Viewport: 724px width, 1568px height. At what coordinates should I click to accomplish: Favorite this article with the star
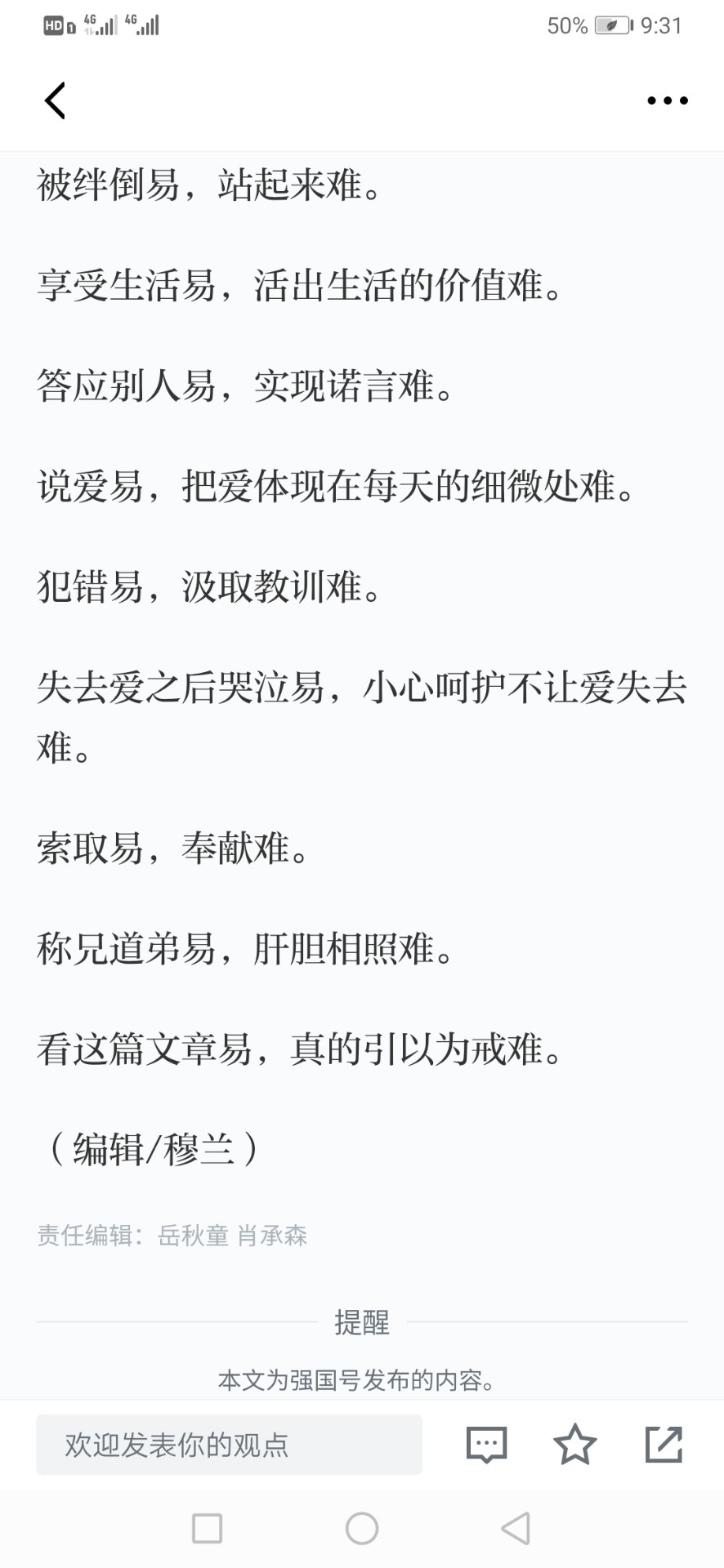[574, 1445]
